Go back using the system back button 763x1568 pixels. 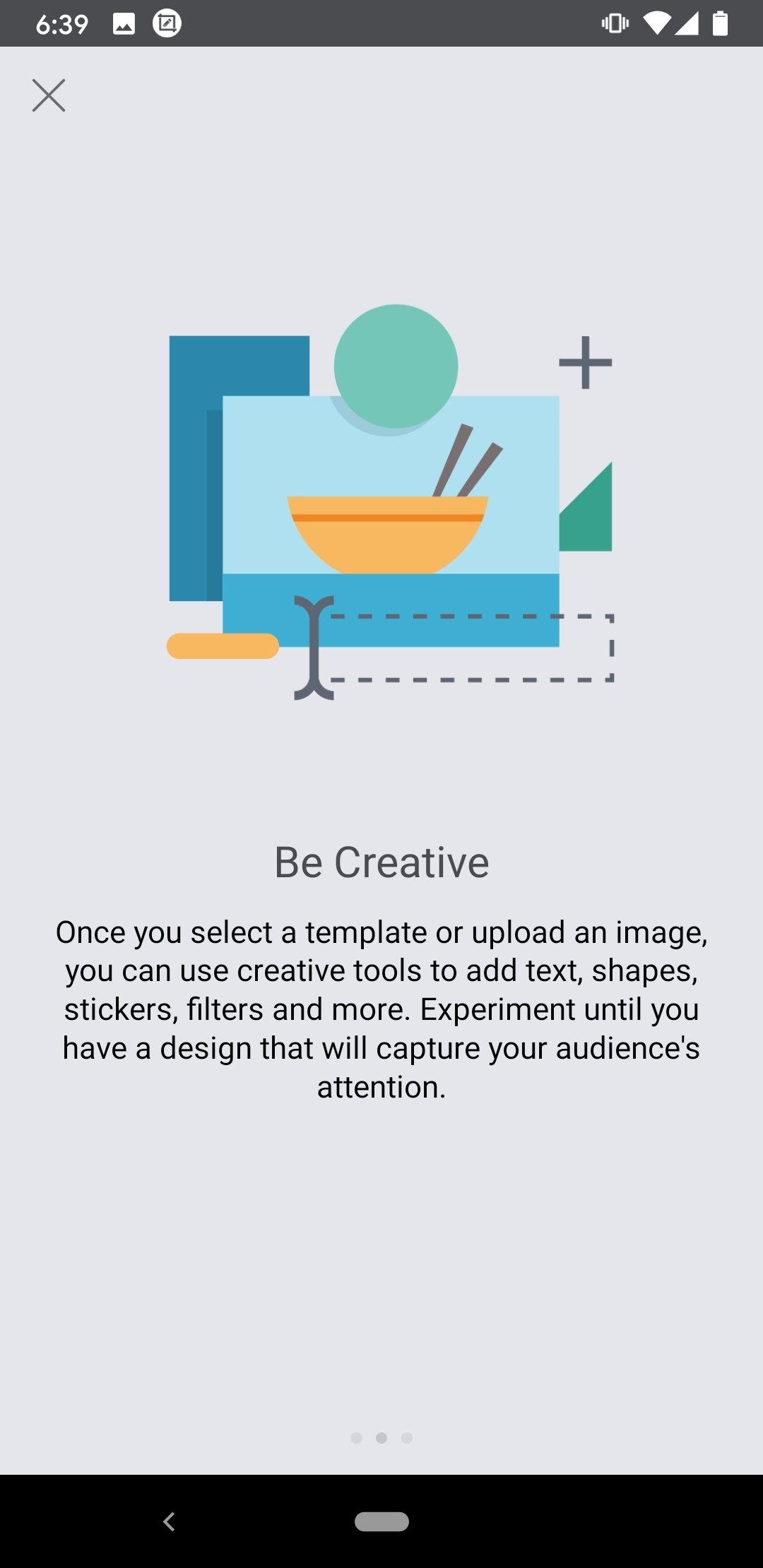[x=169, y=1521]
